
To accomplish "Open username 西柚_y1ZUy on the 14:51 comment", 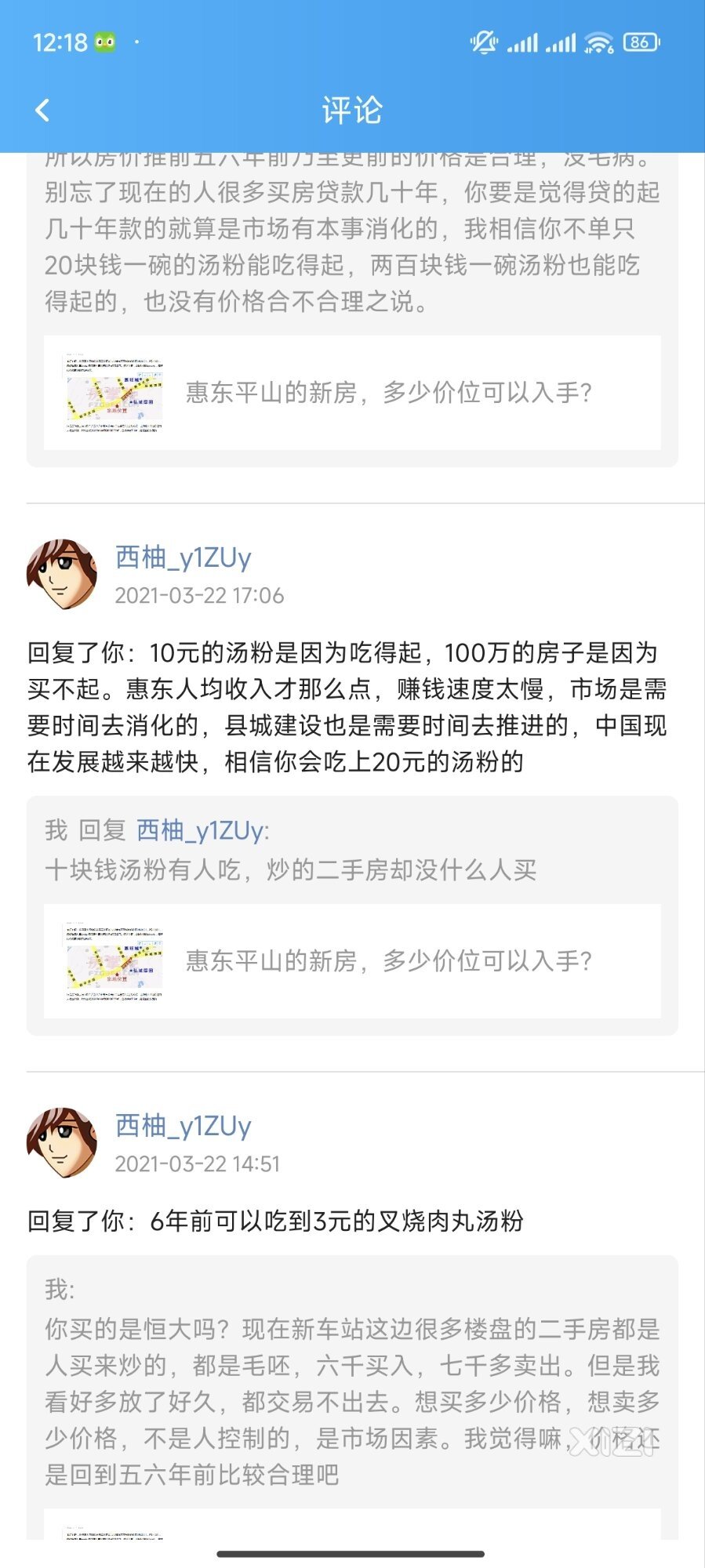I will tap(183, 1126).
